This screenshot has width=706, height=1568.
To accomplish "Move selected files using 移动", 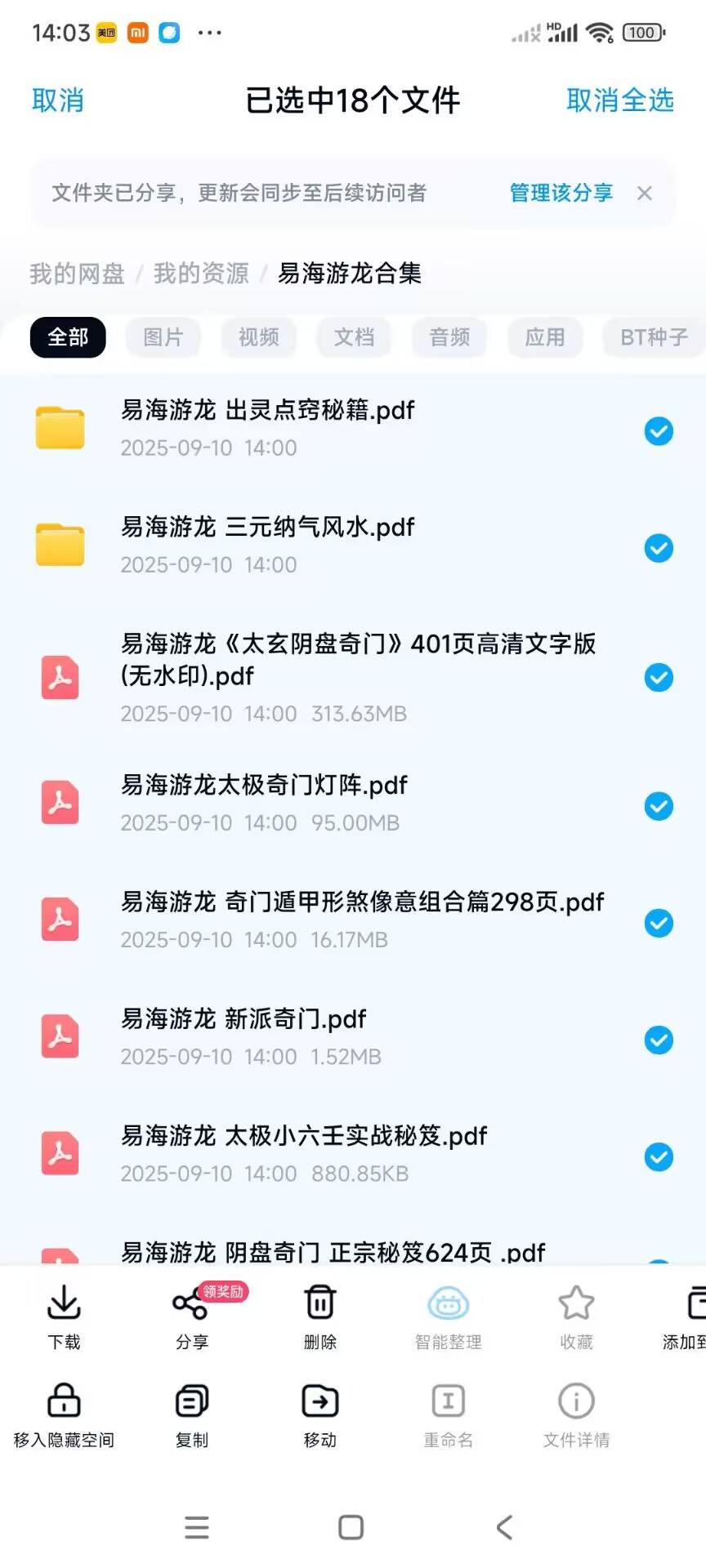I will [320, 1414].
